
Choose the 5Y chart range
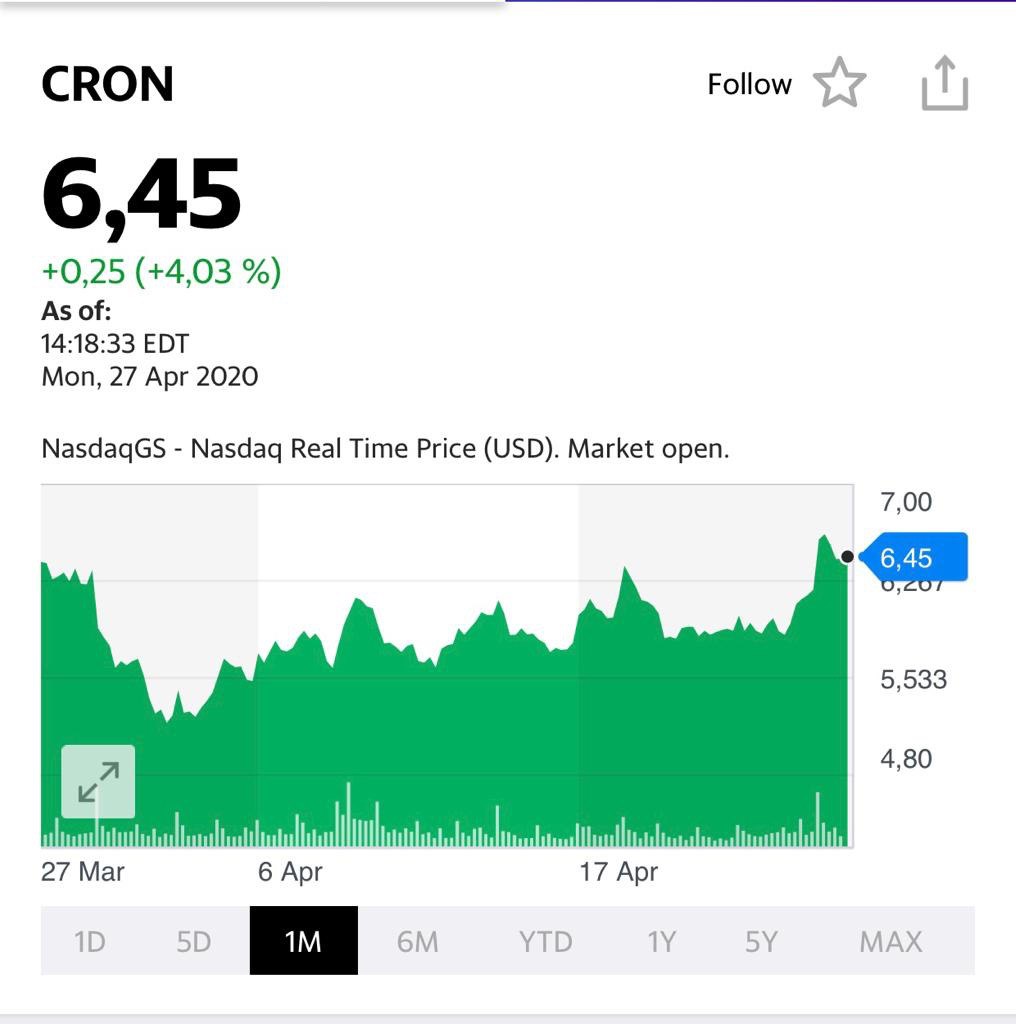point(761,942)
